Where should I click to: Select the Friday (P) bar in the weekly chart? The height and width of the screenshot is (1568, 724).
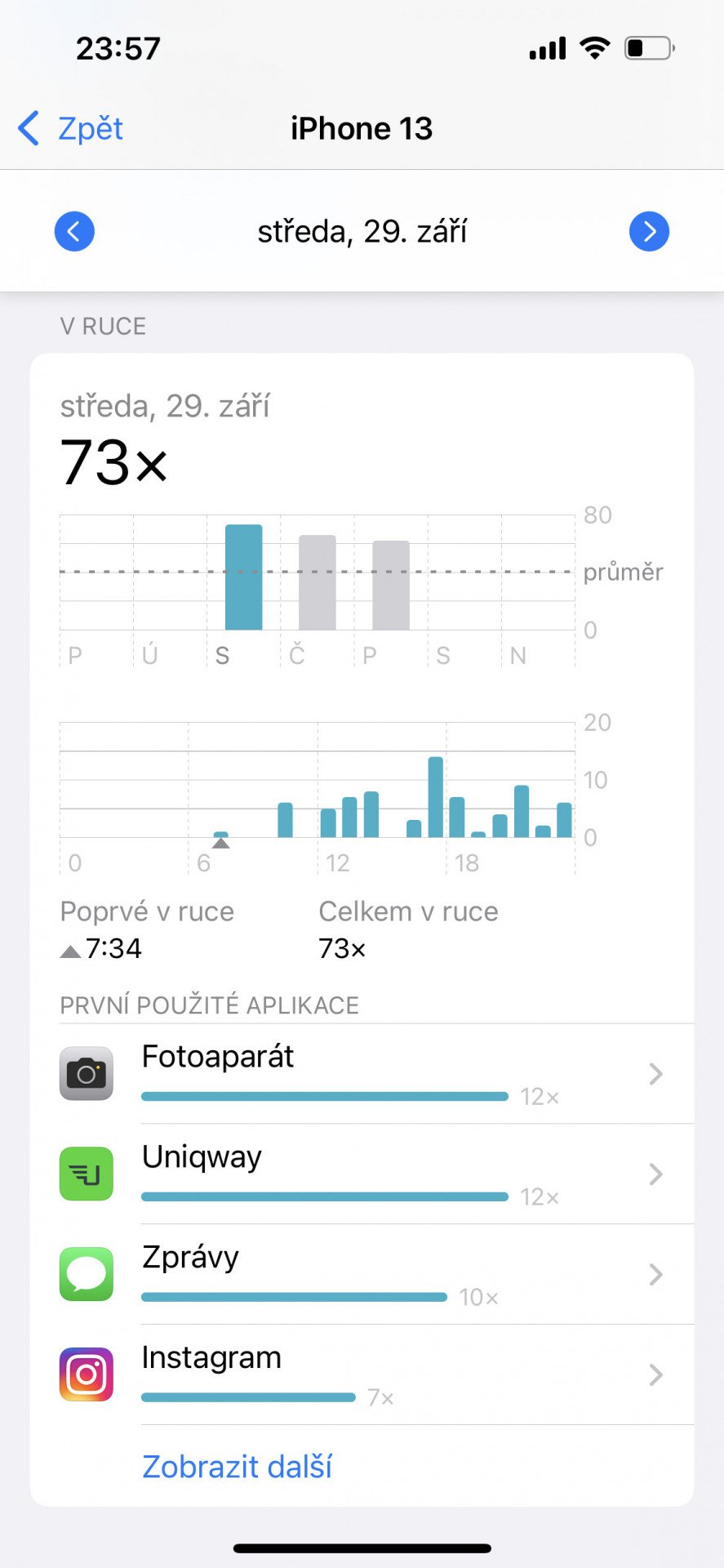(391, 585)
